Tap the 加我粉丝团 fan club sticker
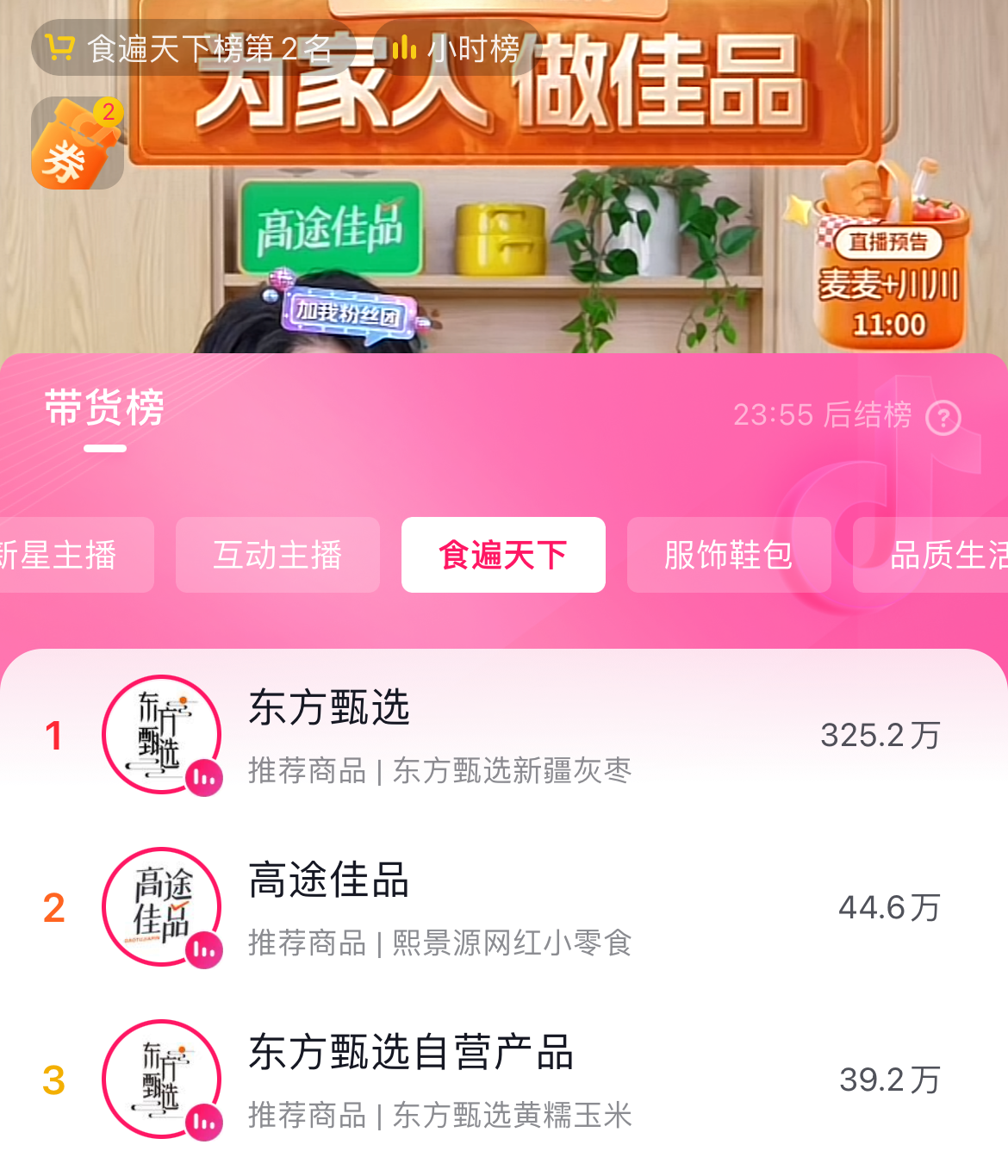The image size is (1008, 1176). point(347,312)
